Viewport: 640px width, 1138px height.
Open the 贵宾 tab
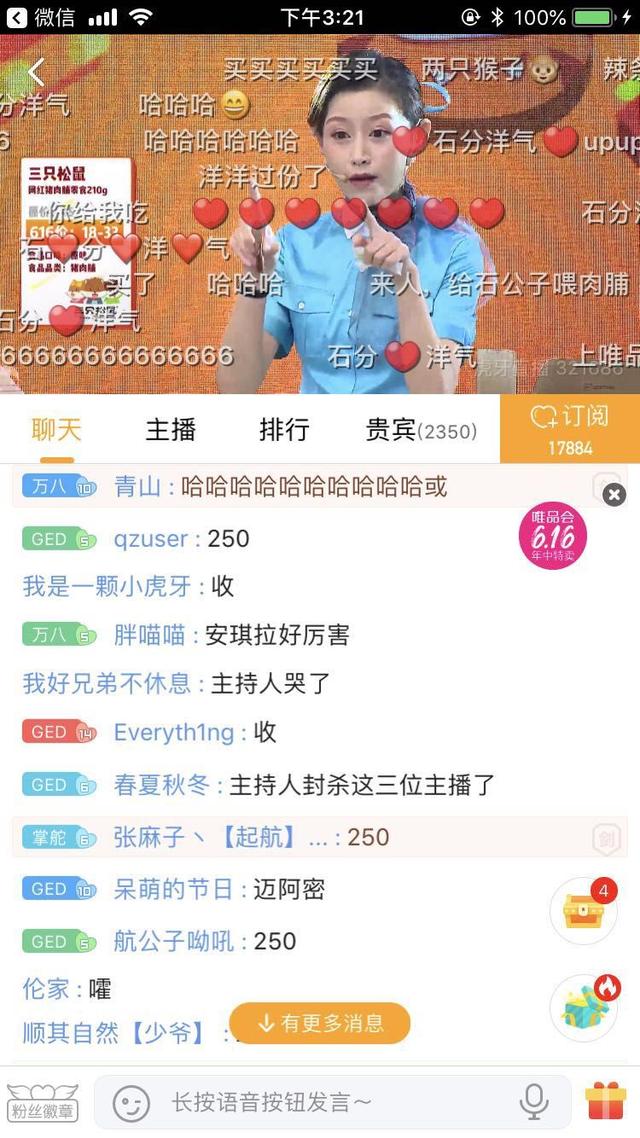[420, 430]
